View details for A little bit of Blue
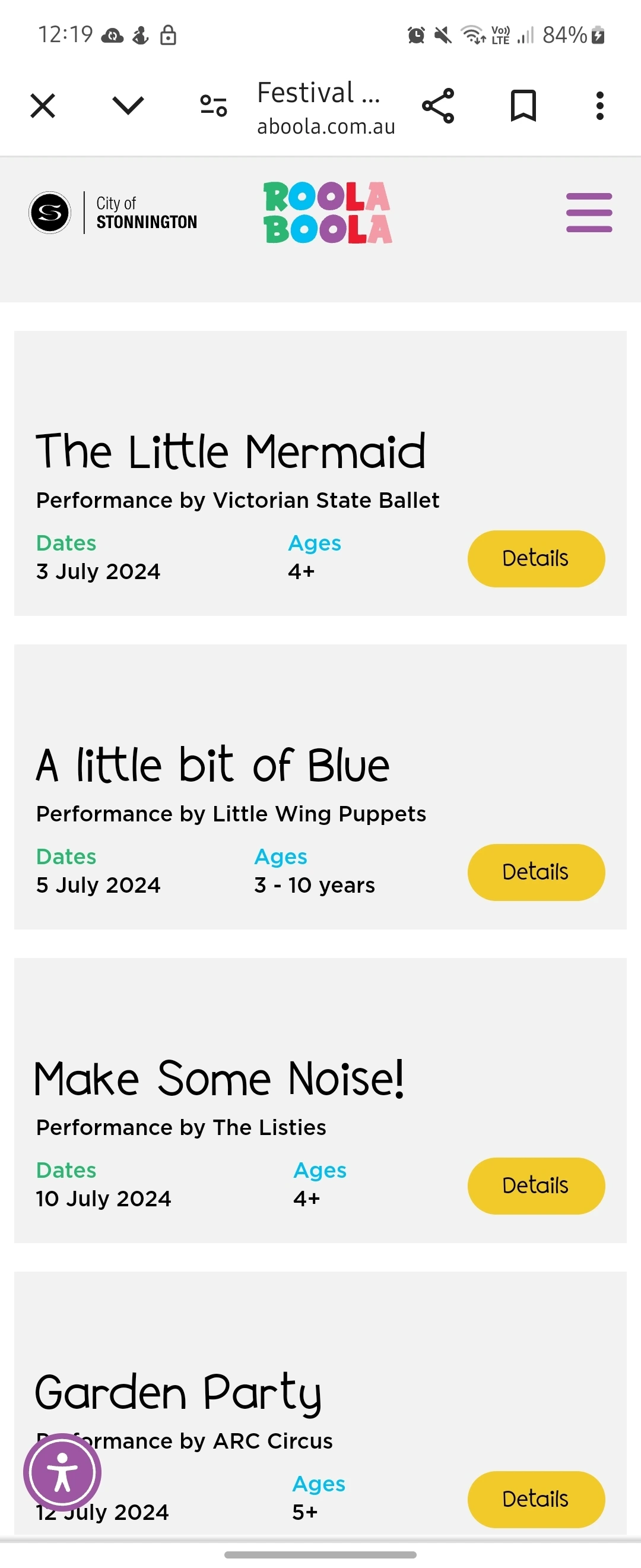This screenshot has width=641, height=1568. point(536,872)
